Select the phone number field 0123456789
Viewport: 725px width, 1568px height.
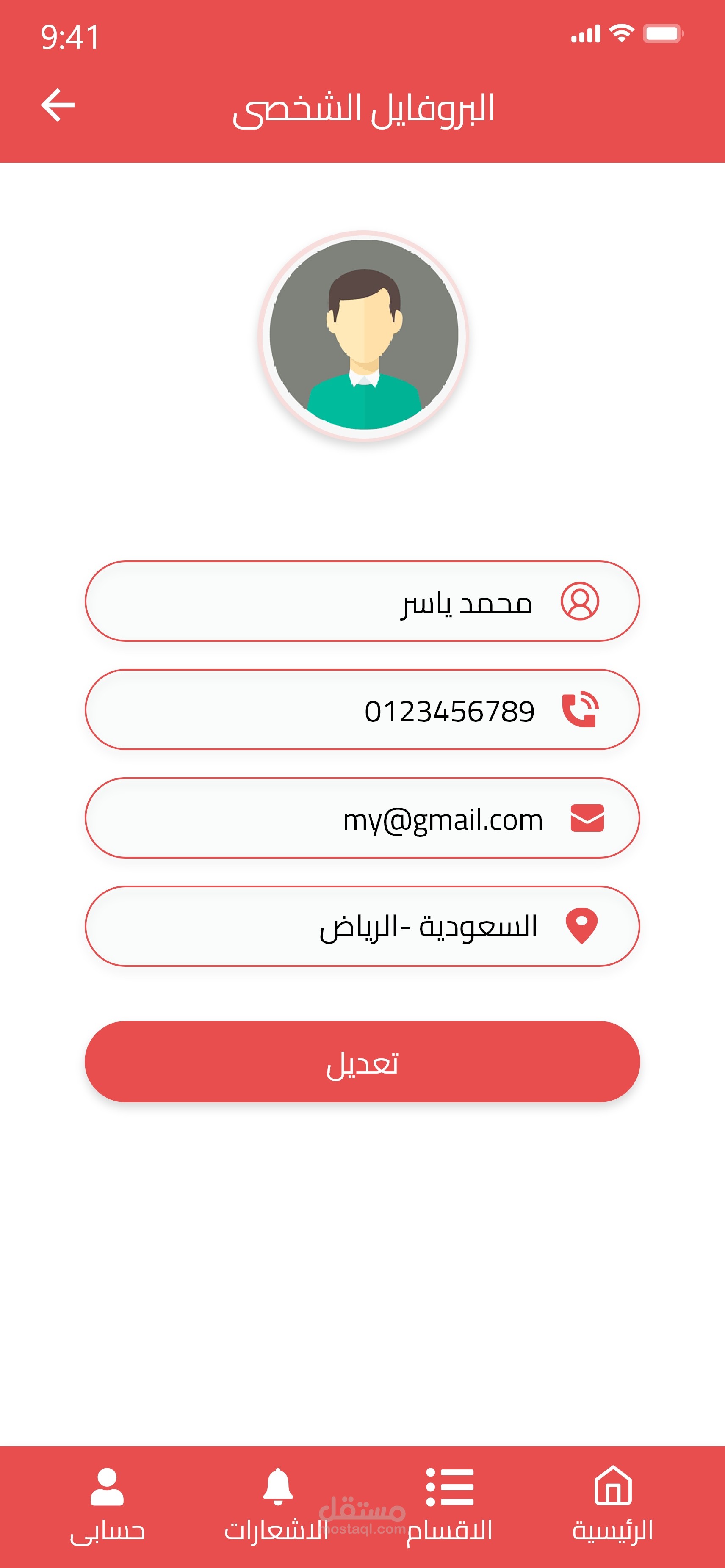[x=362, y=709]
